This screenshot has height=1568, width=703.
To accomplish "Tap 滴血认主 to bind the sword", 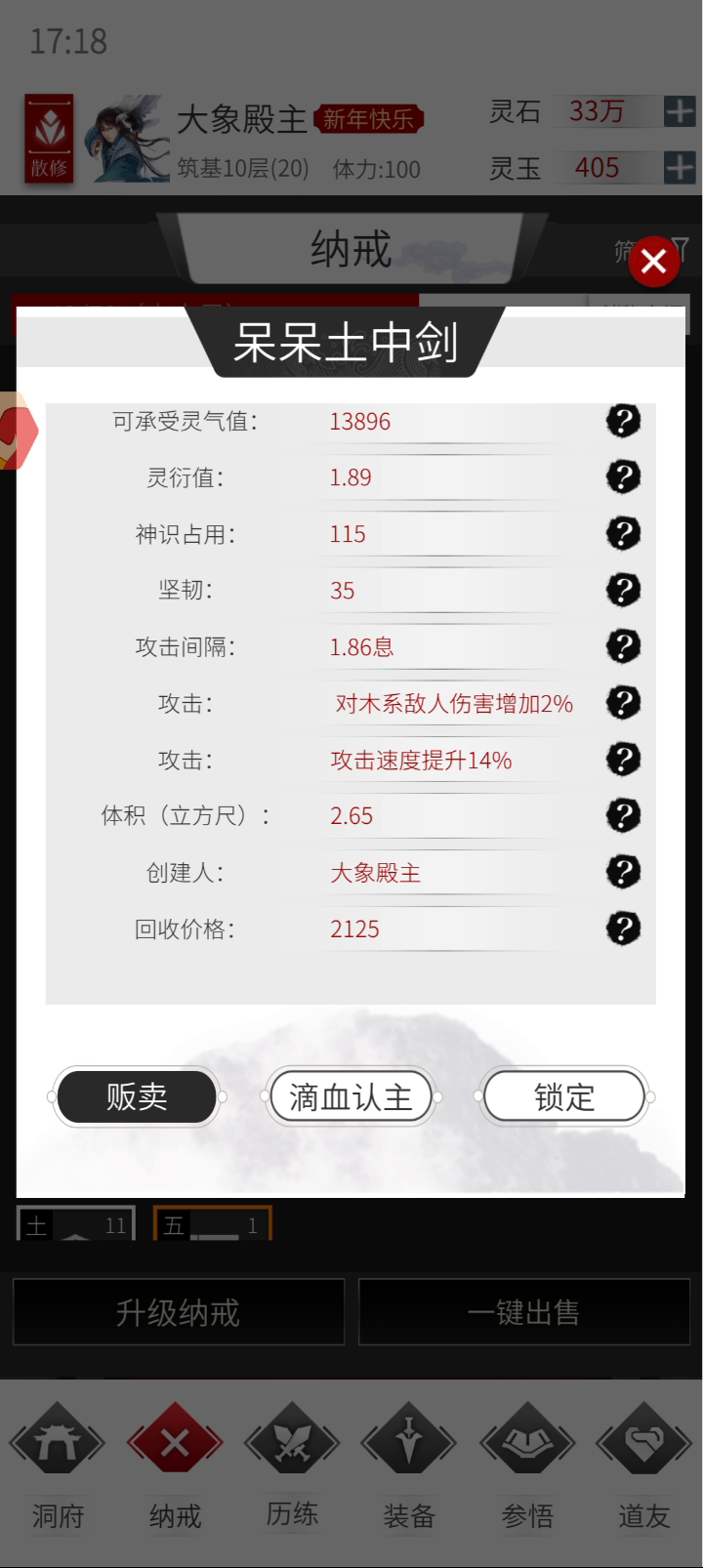I will [351, 1097].
